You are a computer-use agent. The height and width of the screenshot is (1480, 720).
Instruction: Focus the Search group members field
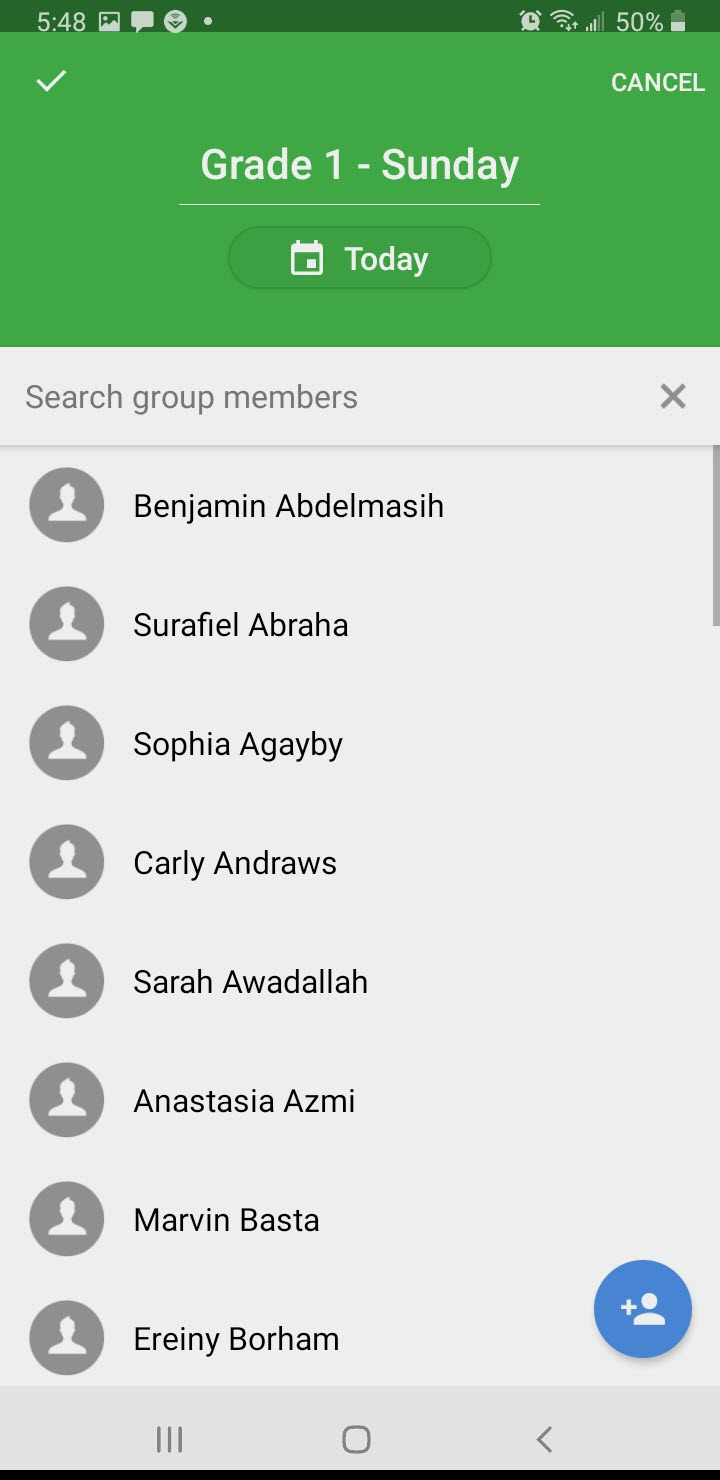(330, 397)
